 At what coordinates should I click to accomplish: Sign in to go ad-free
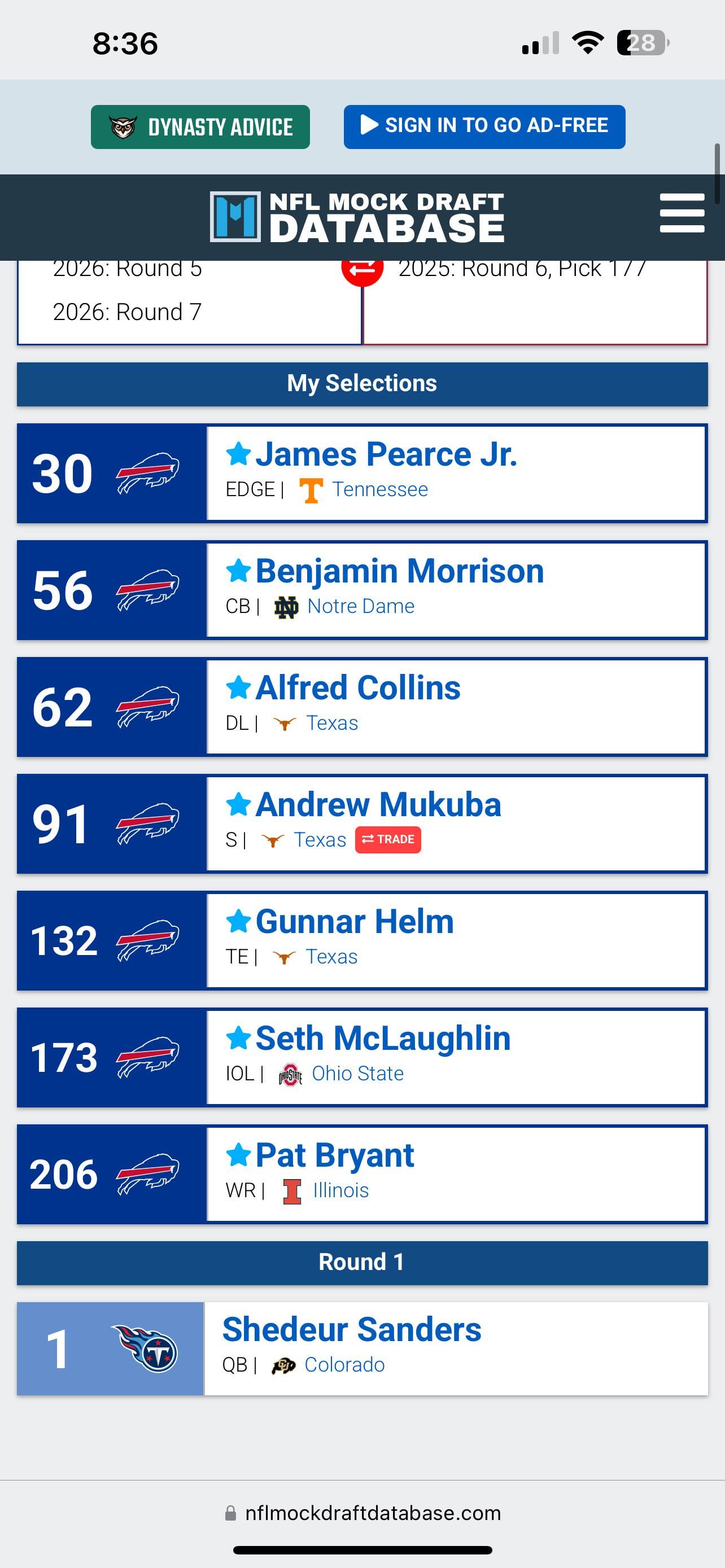point(484,126)
